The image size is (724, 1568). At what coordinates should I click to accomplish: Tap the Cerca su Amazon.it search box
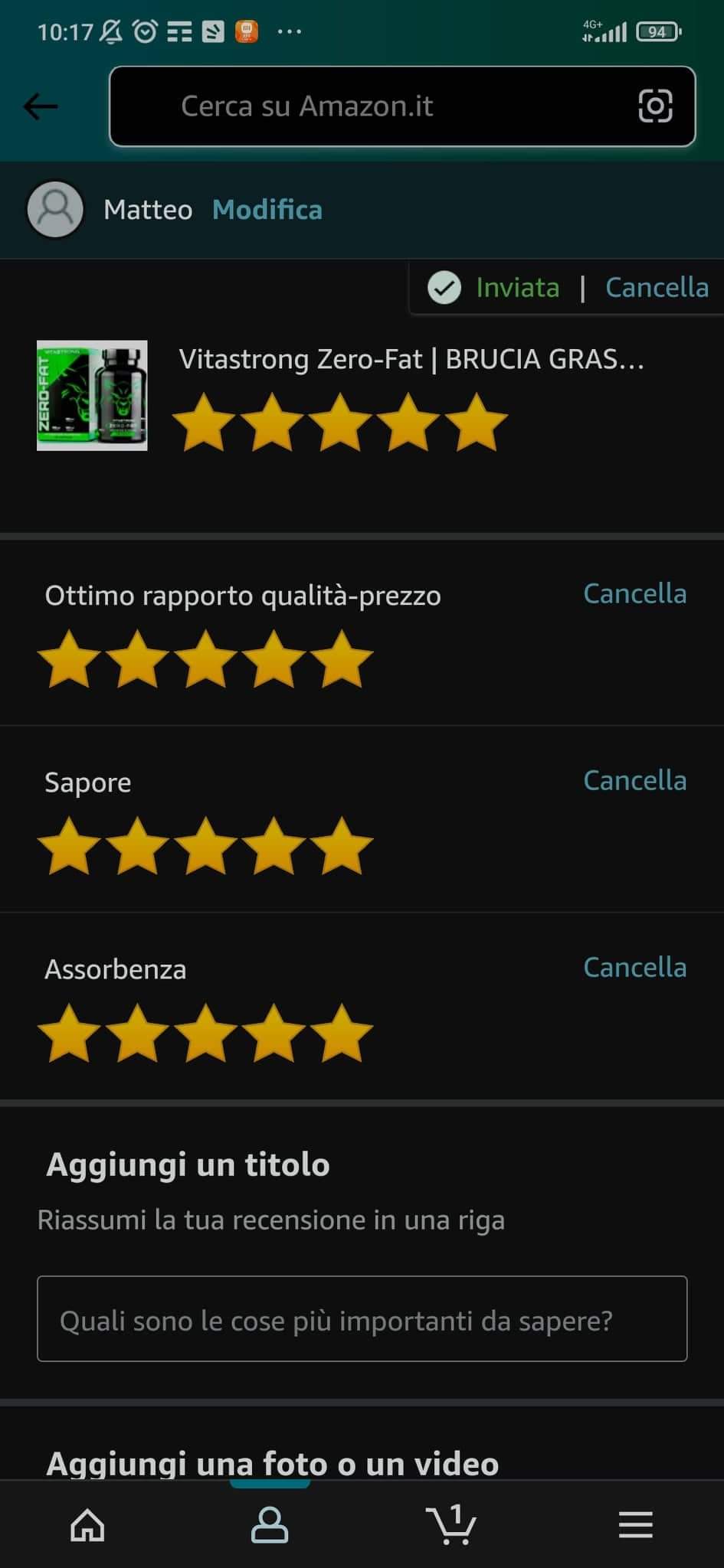pyautogui.click(x=368, y=106)
